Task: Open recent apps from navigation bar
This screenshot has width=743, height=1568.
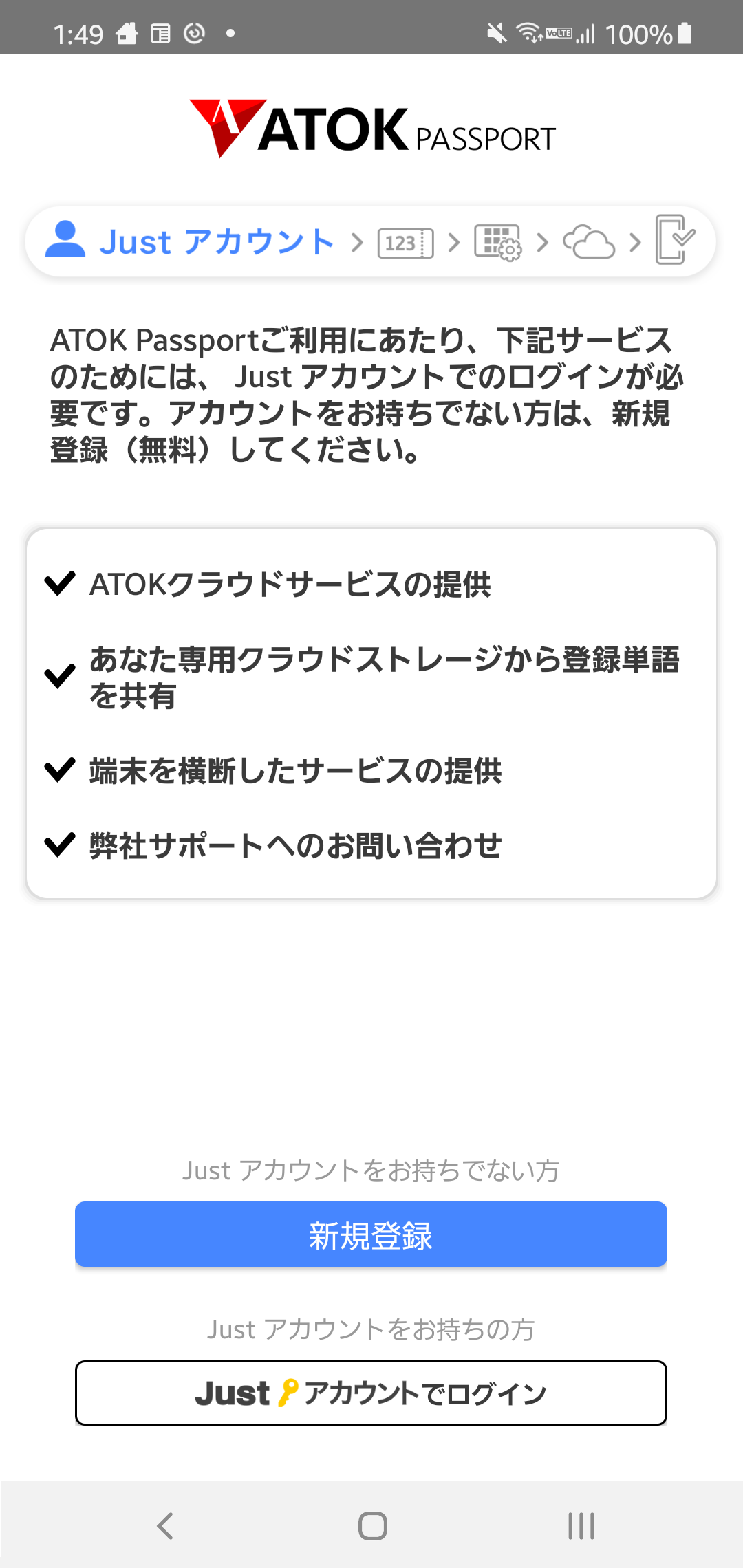Action: click(x=581, y=1525)
